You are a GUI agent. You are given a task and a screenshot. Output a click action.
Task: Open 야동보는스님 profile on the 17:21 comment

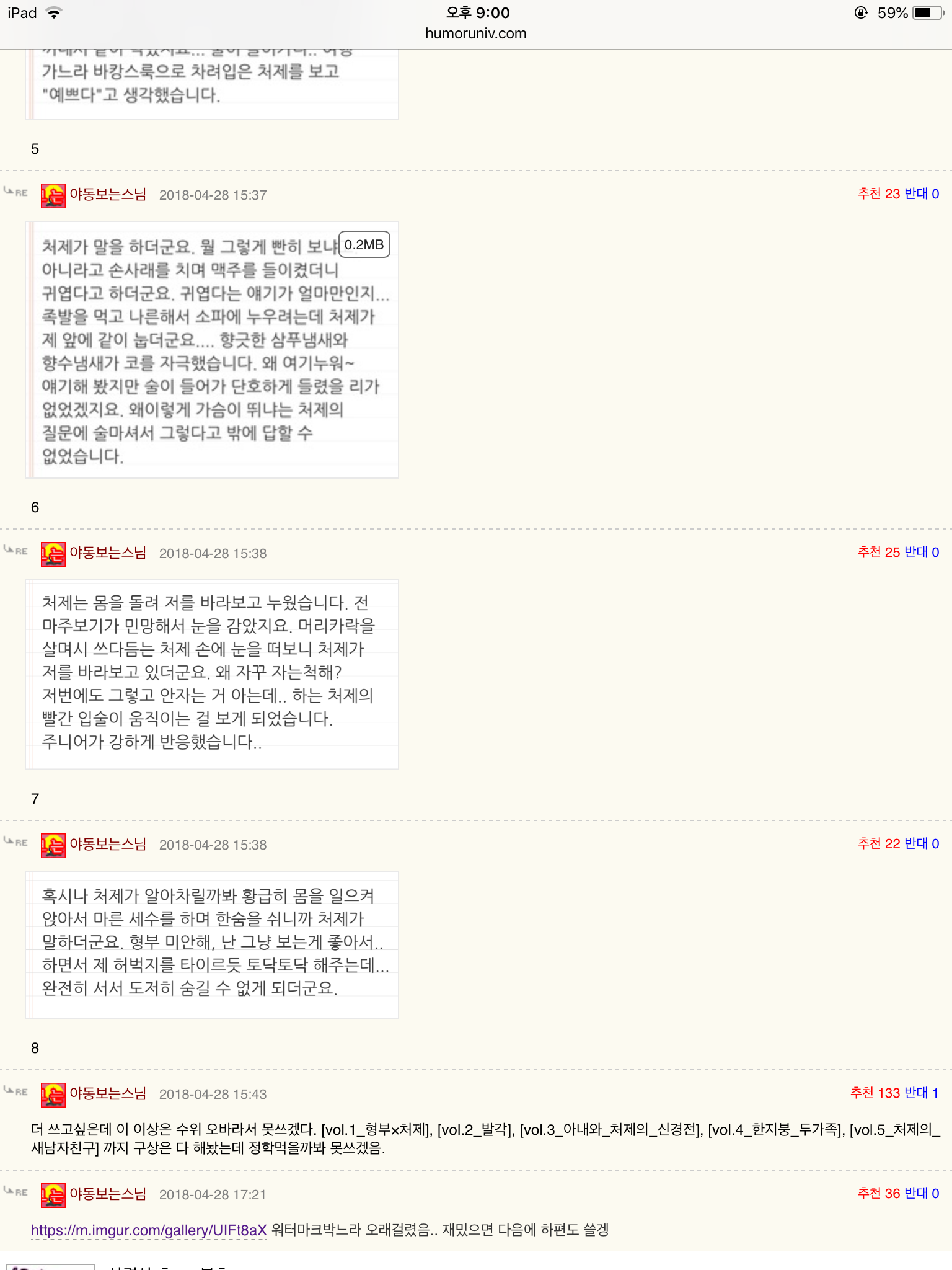pos(108,1194)
